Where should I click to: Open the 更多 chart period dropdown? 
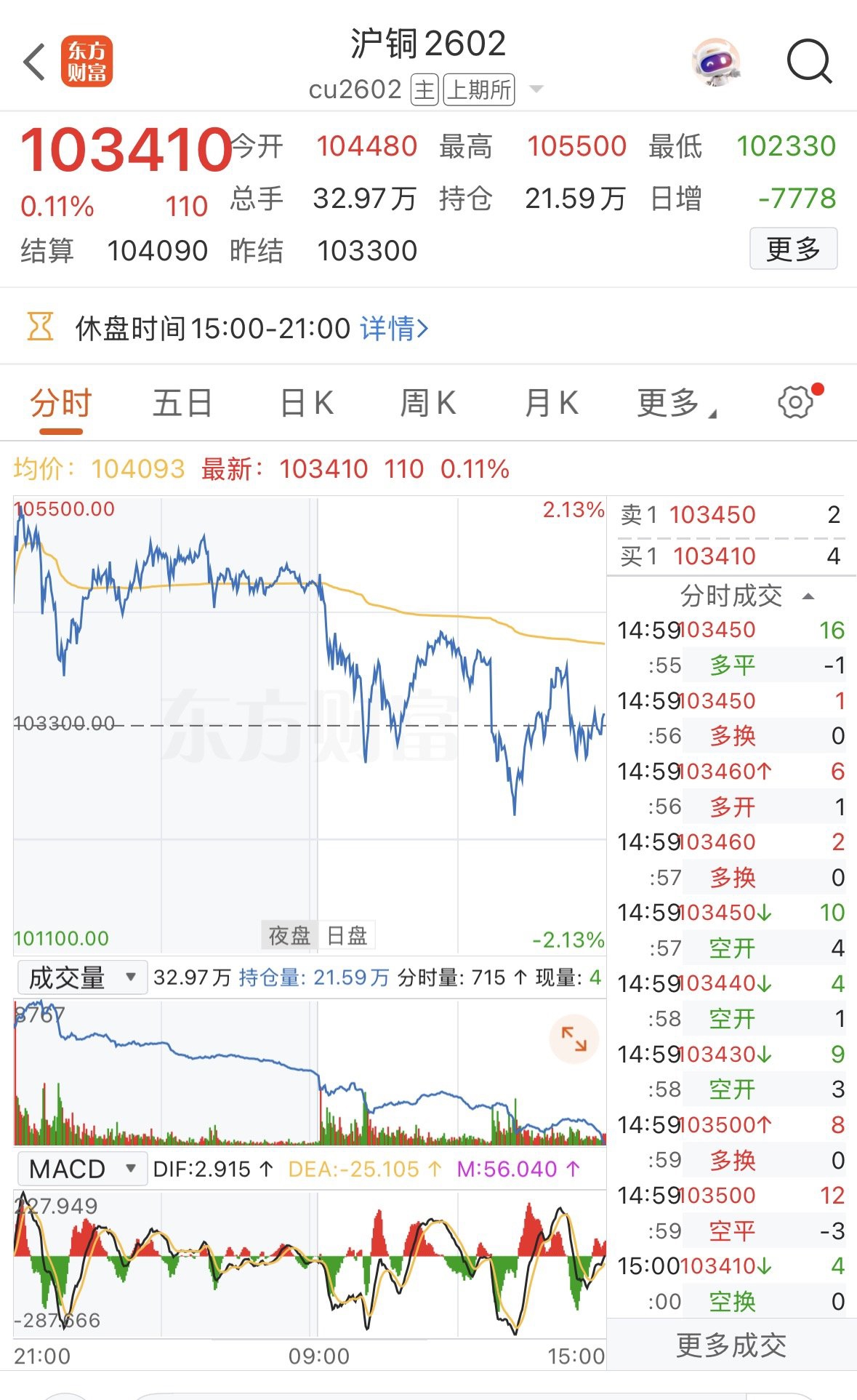(675, 403)
